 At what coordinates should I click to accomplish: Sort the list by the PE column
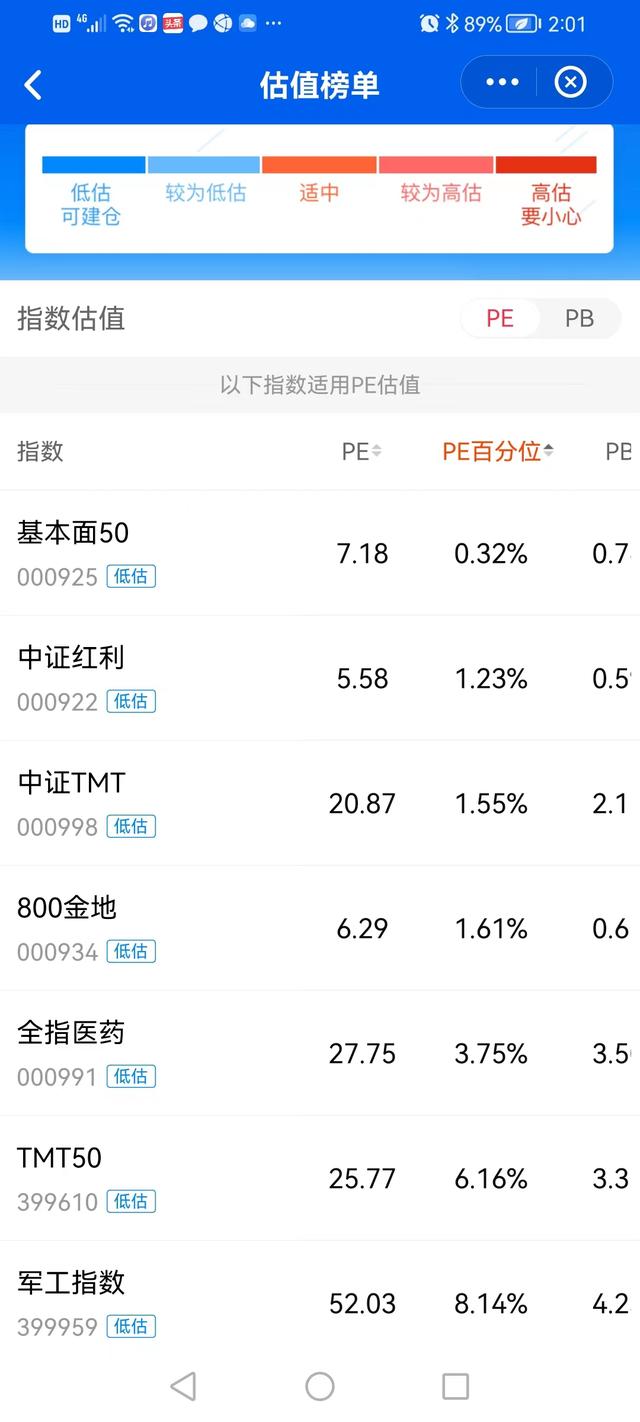click(x=361, y=451)
